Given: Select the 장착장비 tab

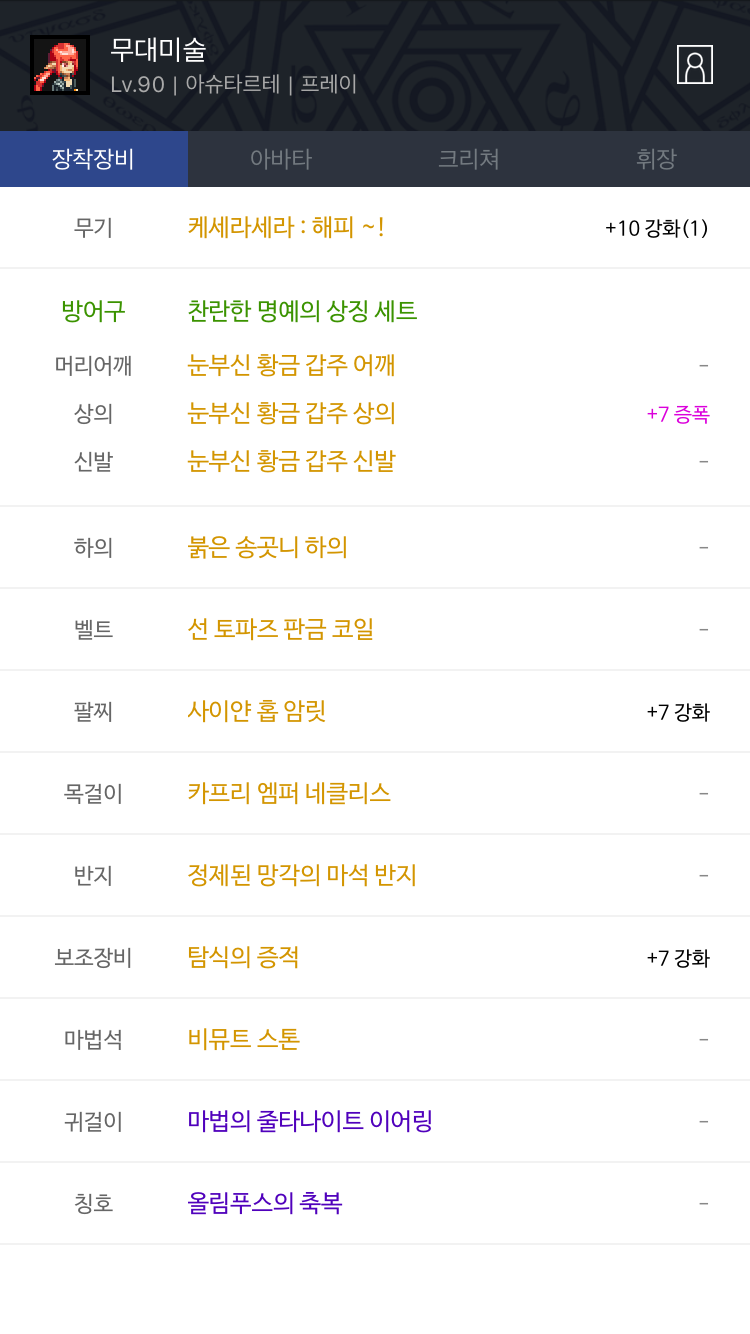Looking at the screenshot, I should (94, 159).
